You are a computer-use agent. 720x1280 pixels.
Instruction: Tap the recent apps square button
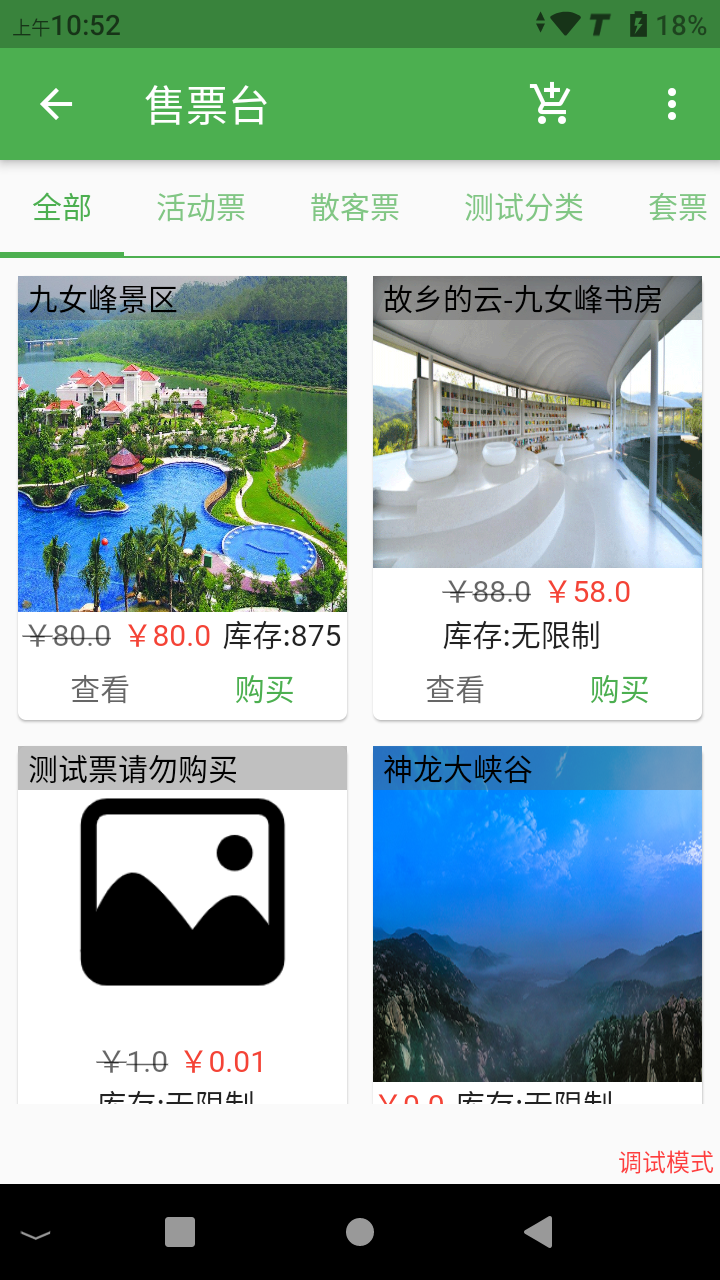pyautogui.click(x=180, y=1232)
